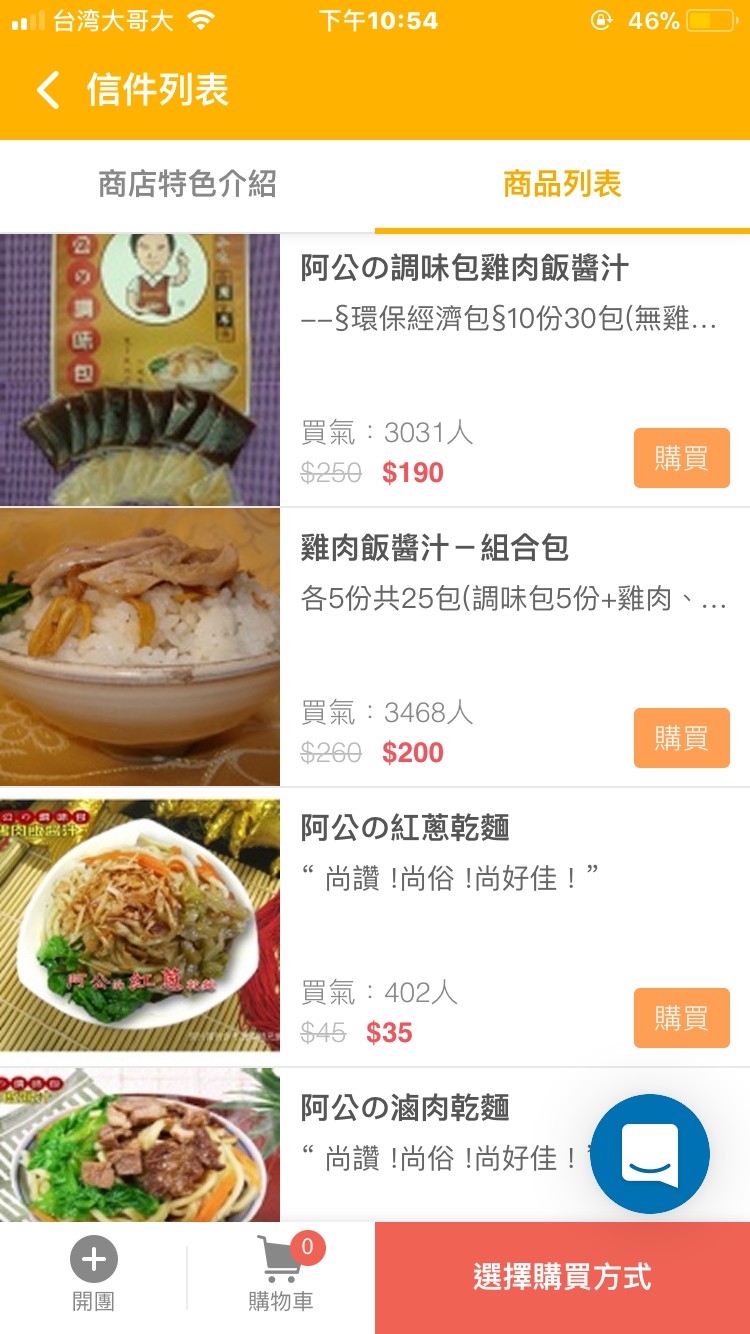Select the 商品列表 tab
This screenshot has height=1334, width=750.
[562, 185]
